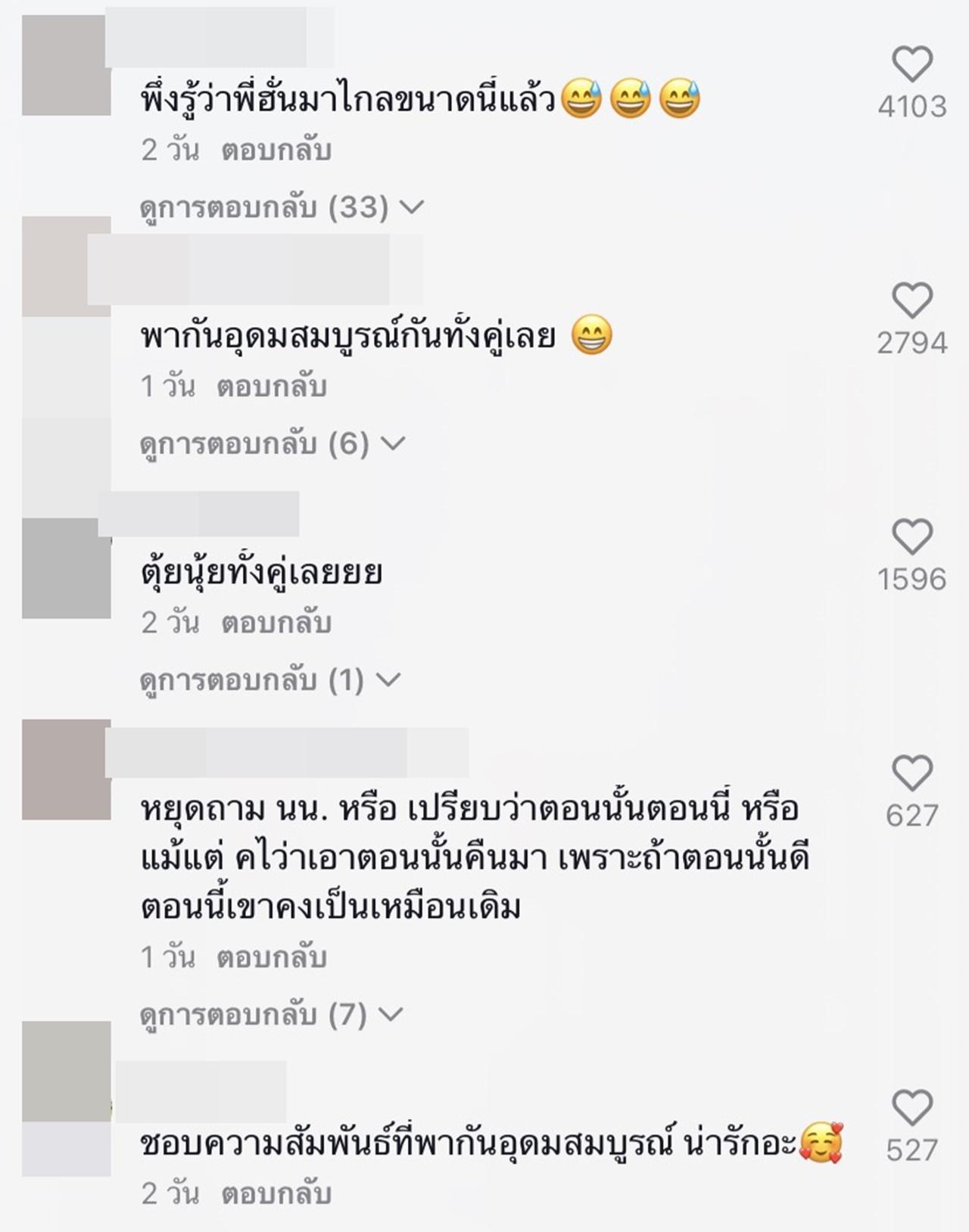
Task: Expand the 6 replies thread
Action: click(273, 443)
